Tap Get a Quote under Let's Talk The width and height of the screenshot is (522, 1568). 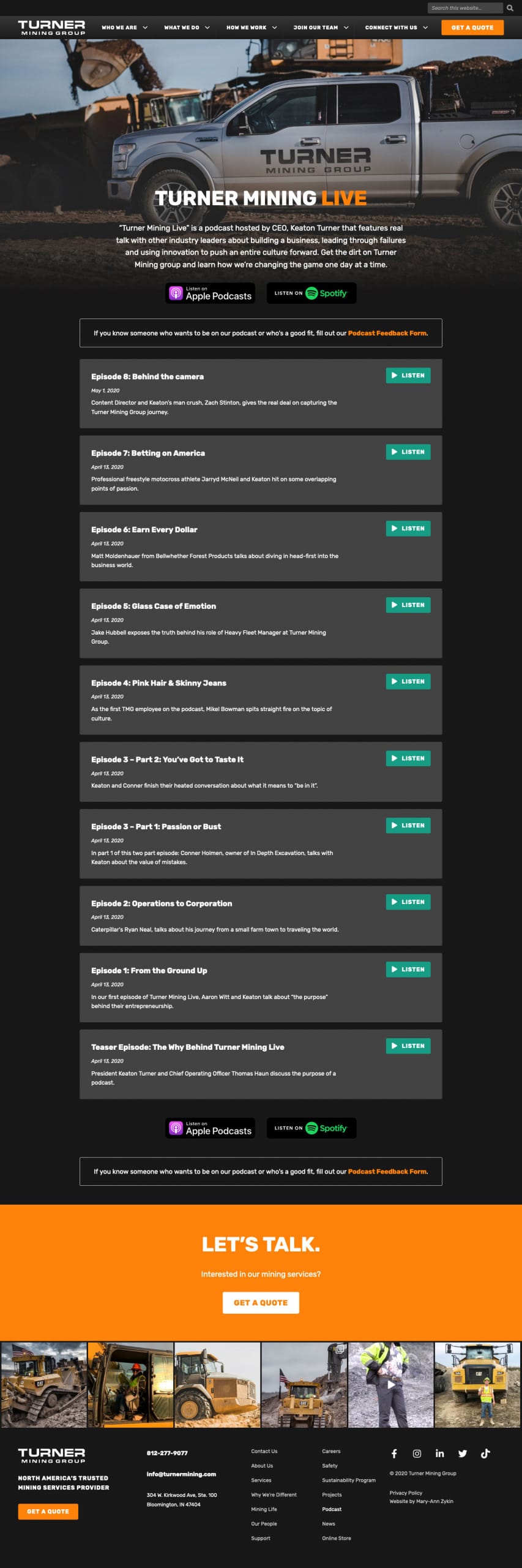coord(261,1303)
